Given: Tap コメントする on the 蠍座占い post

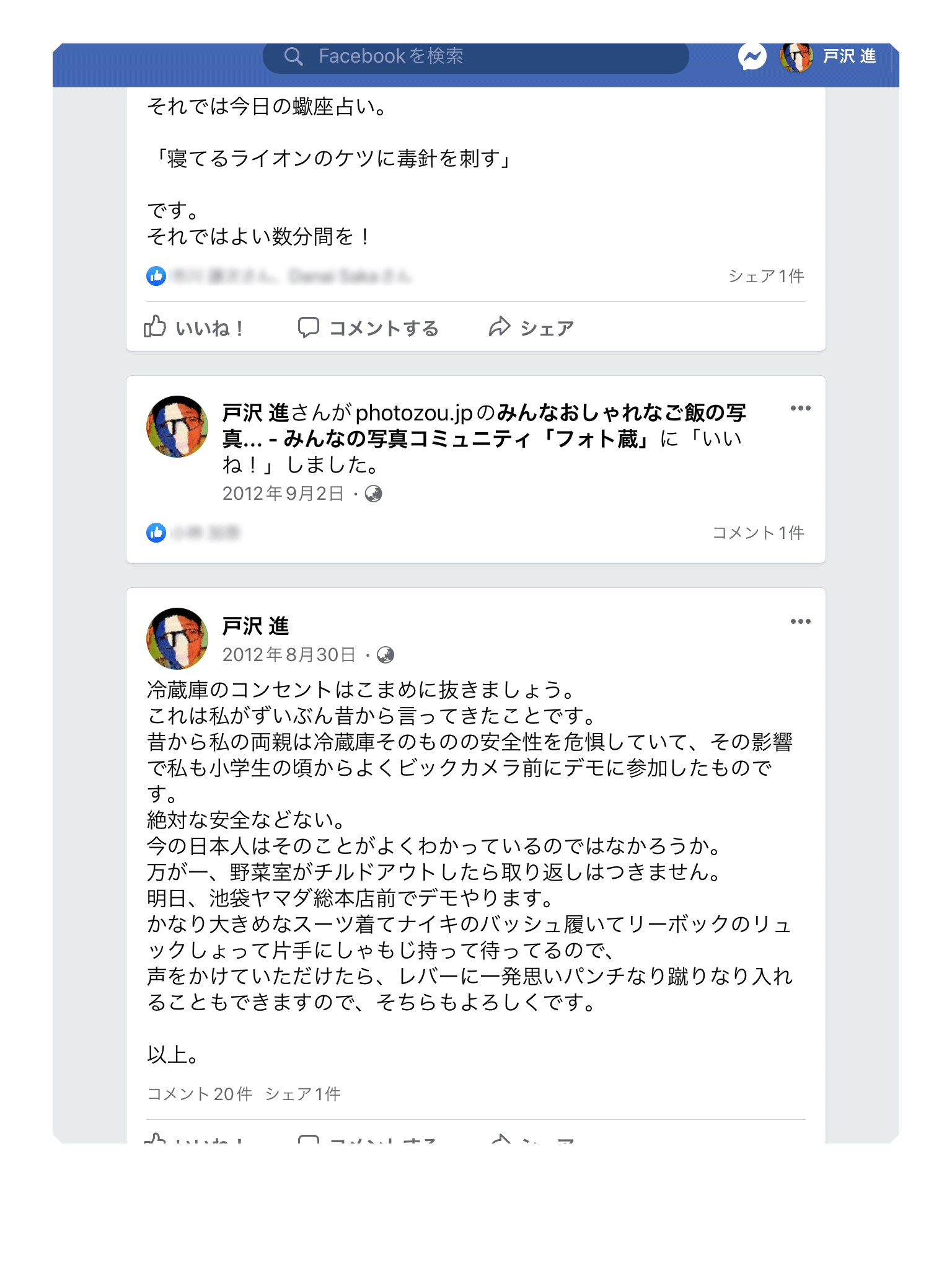Looking at the screenshot, I should (x=368, y=327).
